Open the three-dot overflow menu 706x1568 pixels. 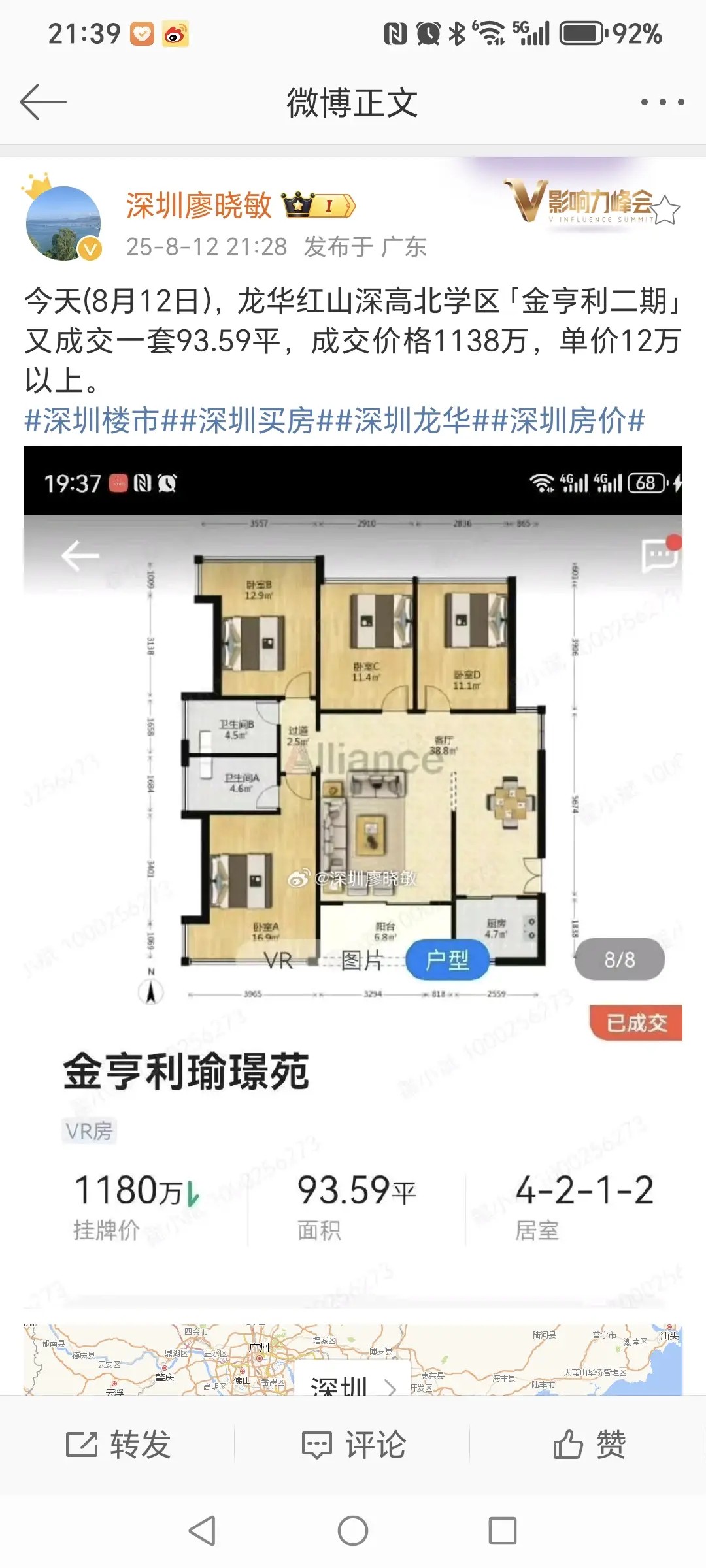[x=662, y=102]
